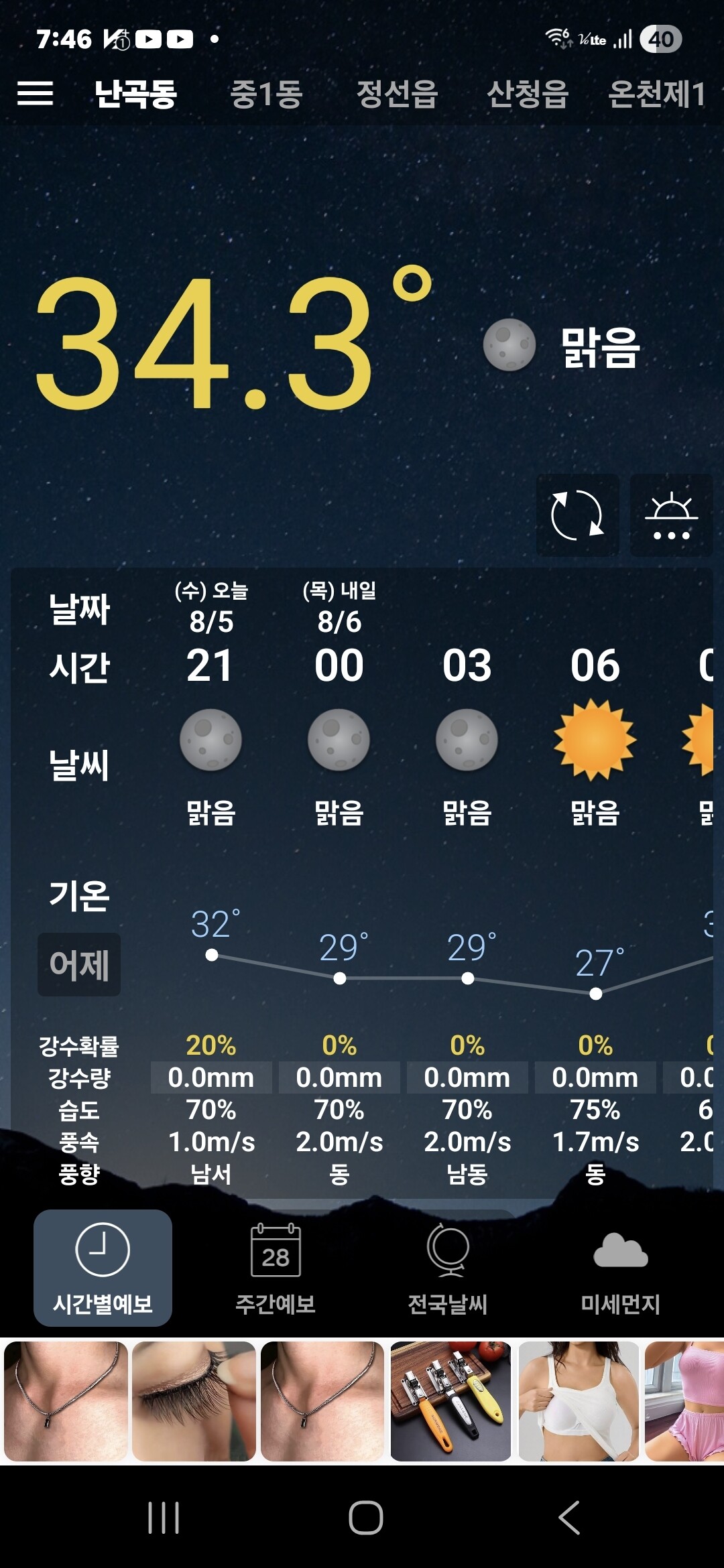This screenshot has height=1568, width=724.
Task: Select the 난곡동 location tab
Action: pos(135,94)
